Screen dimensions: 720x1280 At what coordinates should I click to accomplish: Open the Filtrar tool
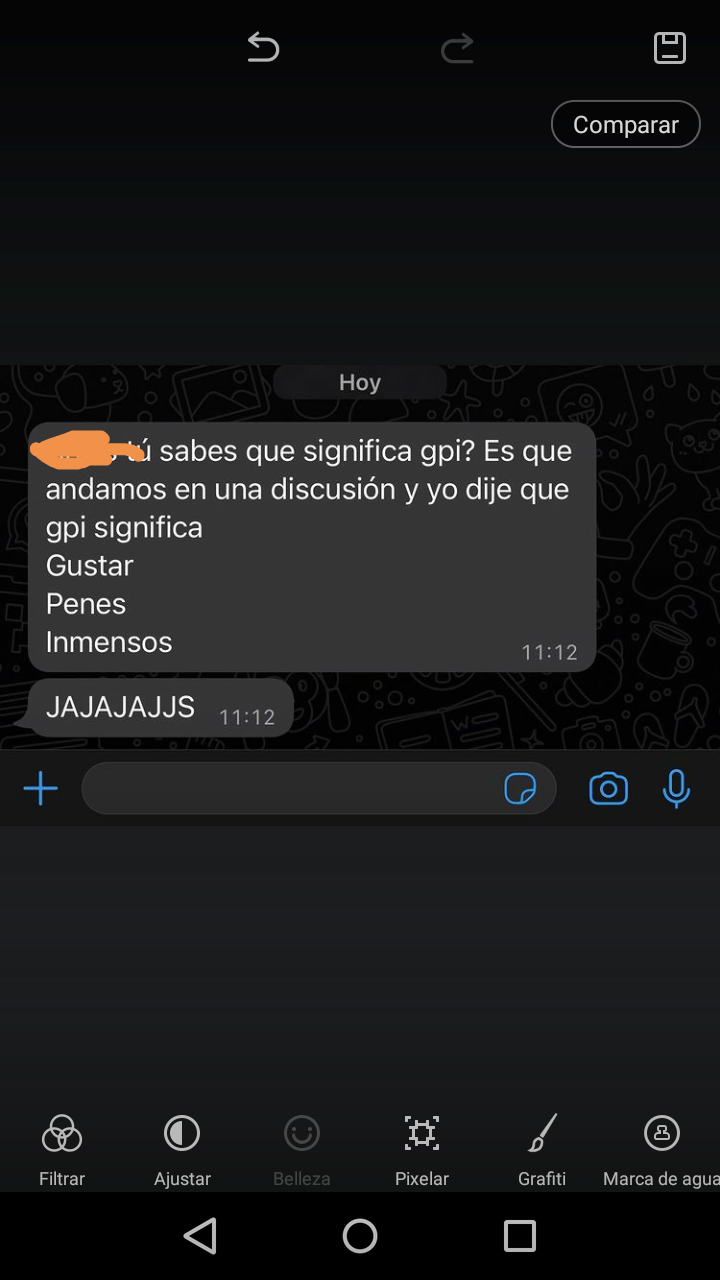[x=62, y=1150]
